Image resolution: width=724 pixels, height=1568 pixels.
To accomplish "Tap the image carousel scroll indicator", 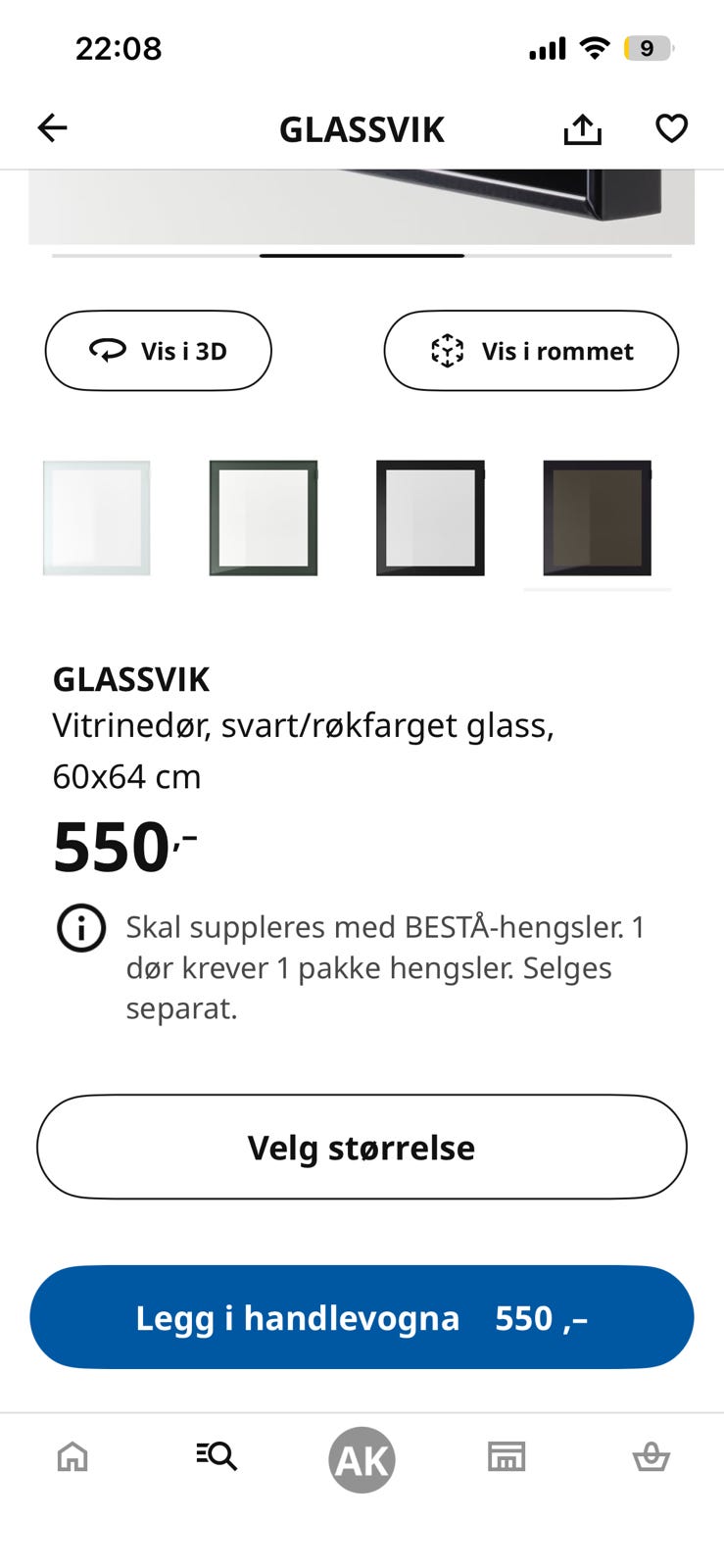I will [x=362, y=255].
